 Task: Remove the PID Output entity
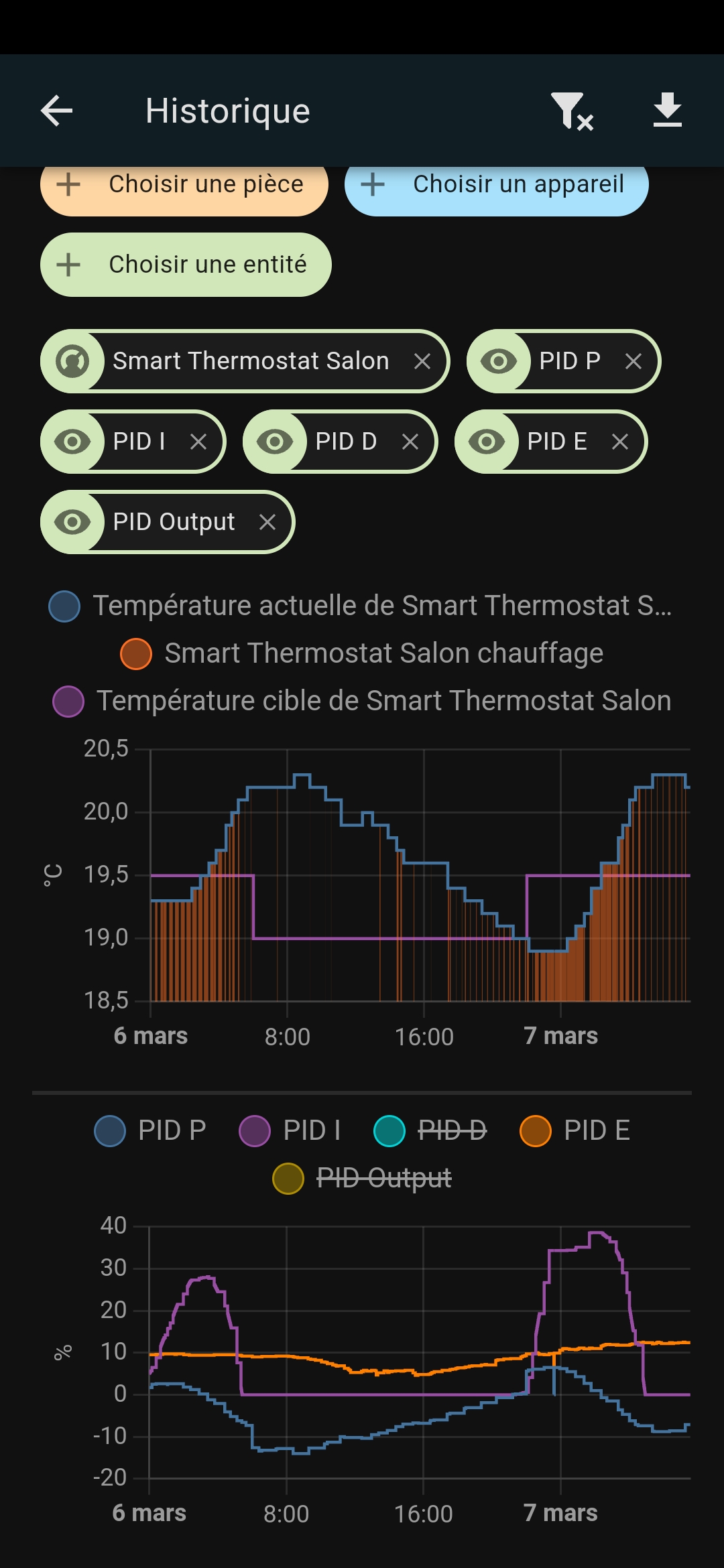click(x=267, y=522)
